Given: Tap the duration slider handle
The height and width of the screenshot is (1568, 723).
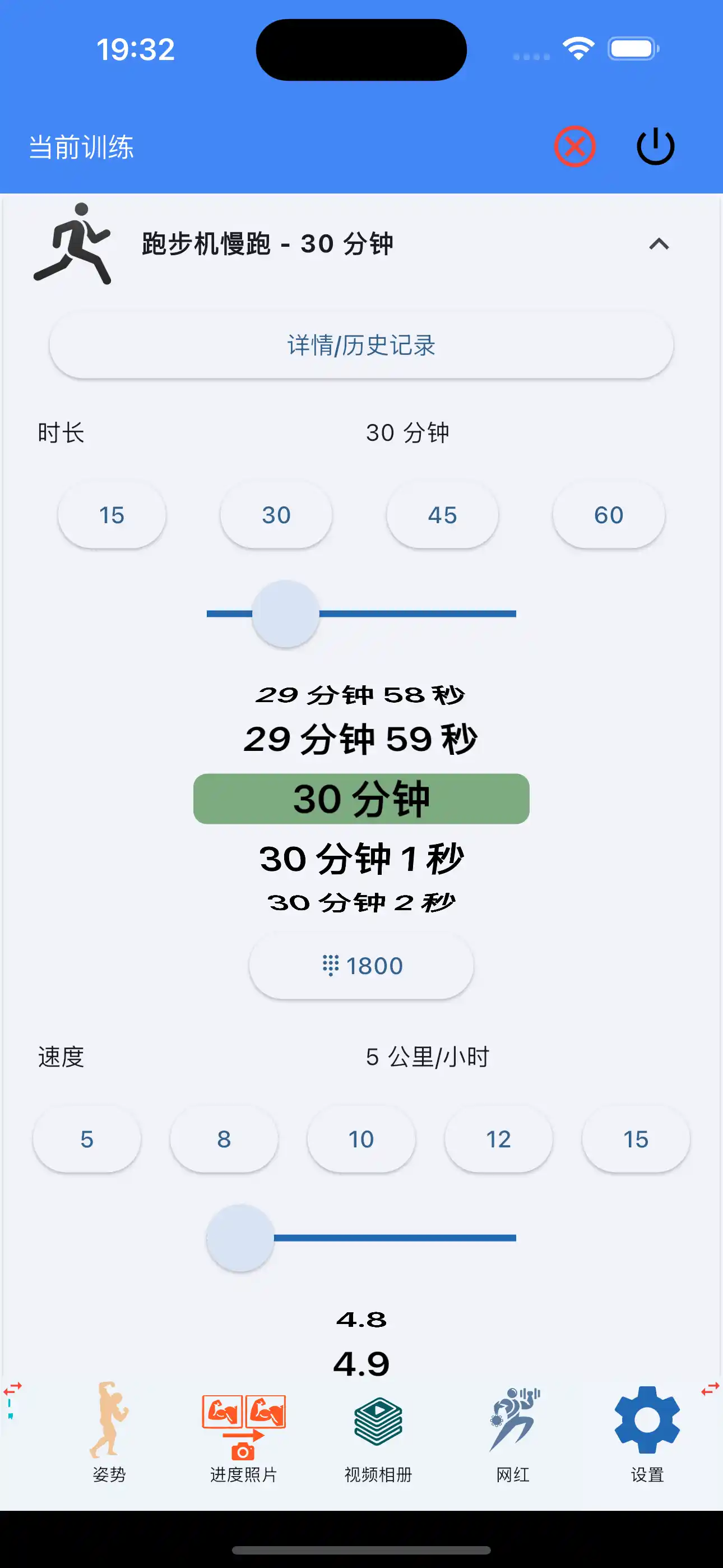Looking at the screenshot, I should (285, 614).
